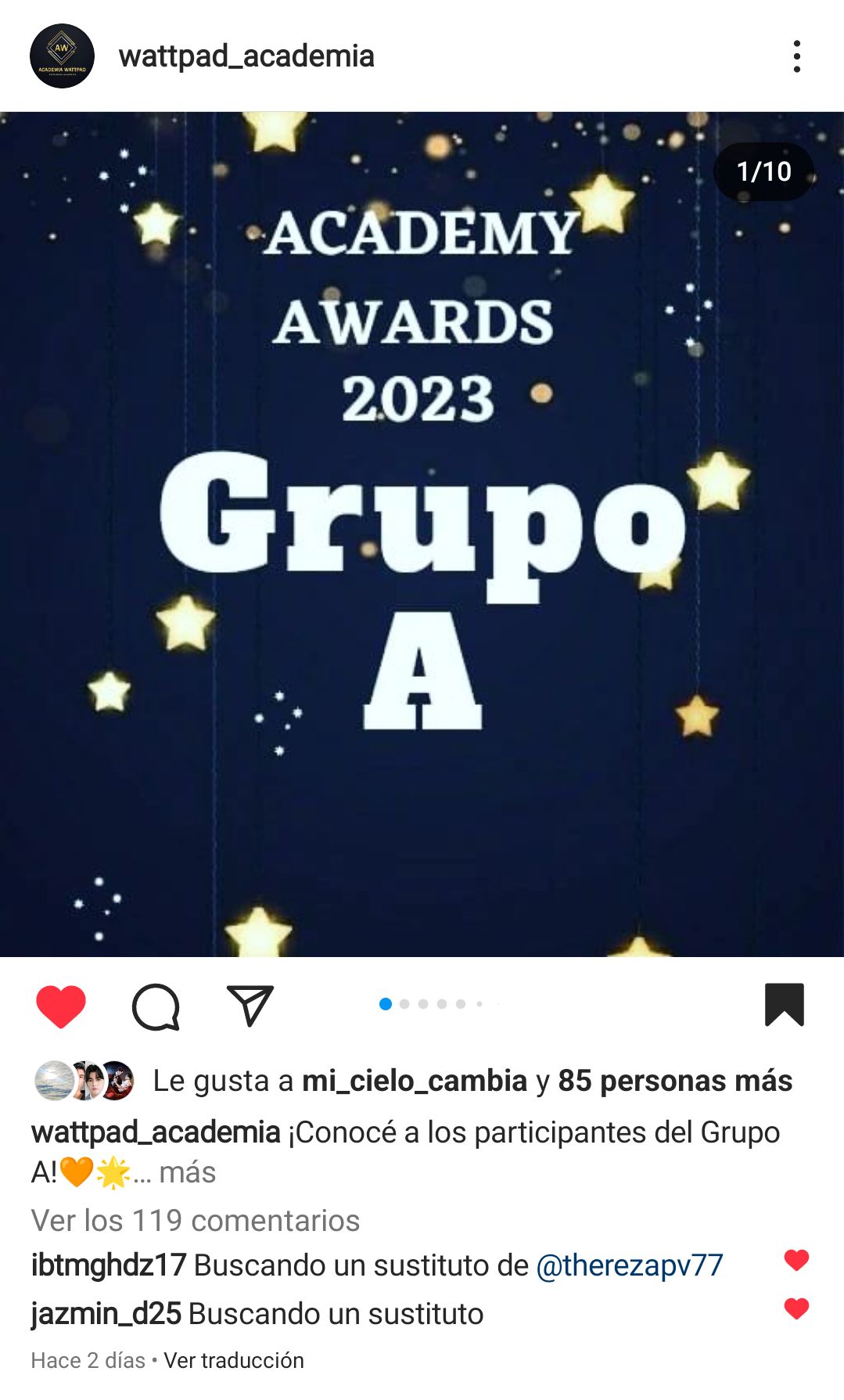Share the post via paper plane icon
This screenshot has height=1400, width=844.
(250, 1005)
